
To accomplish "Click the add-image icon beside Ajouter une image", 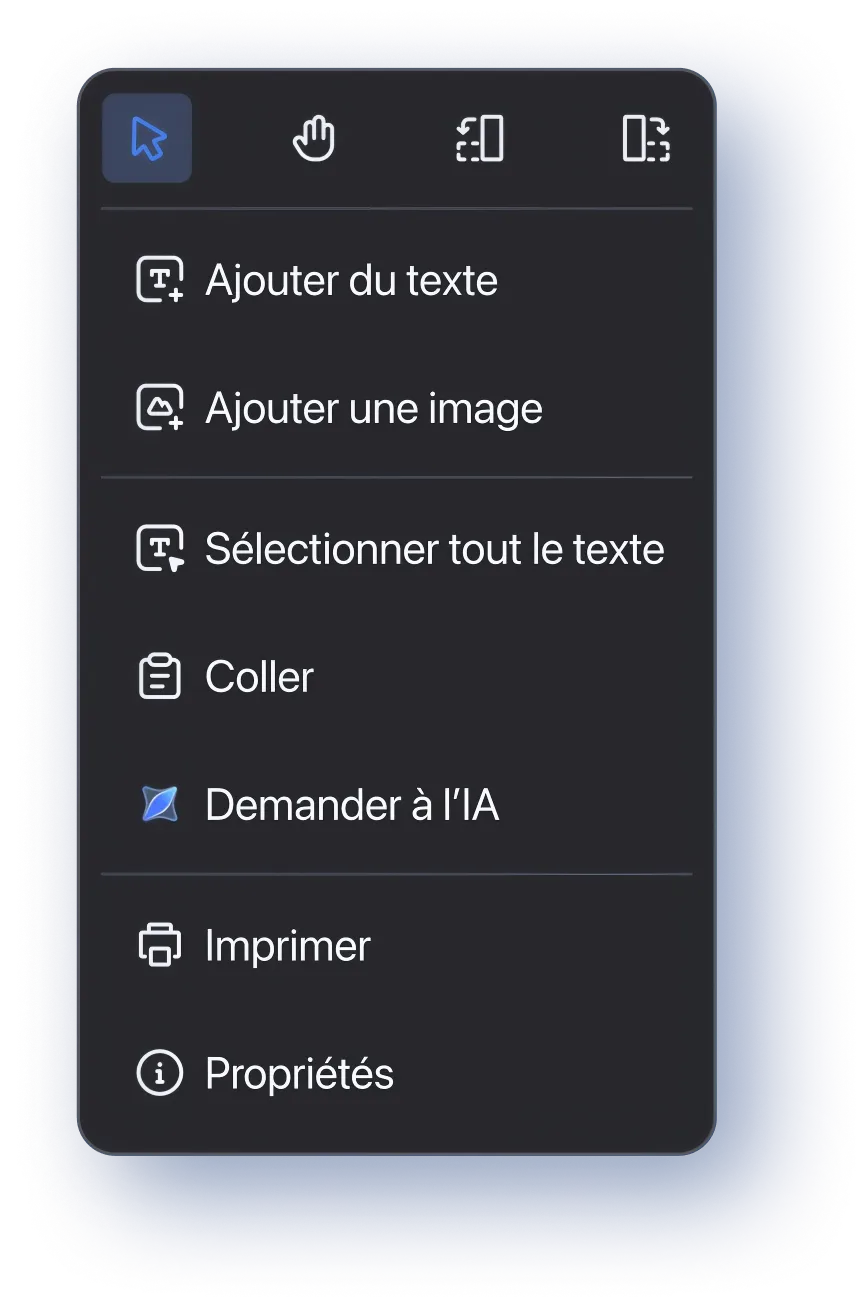I will tap(158, 408).
